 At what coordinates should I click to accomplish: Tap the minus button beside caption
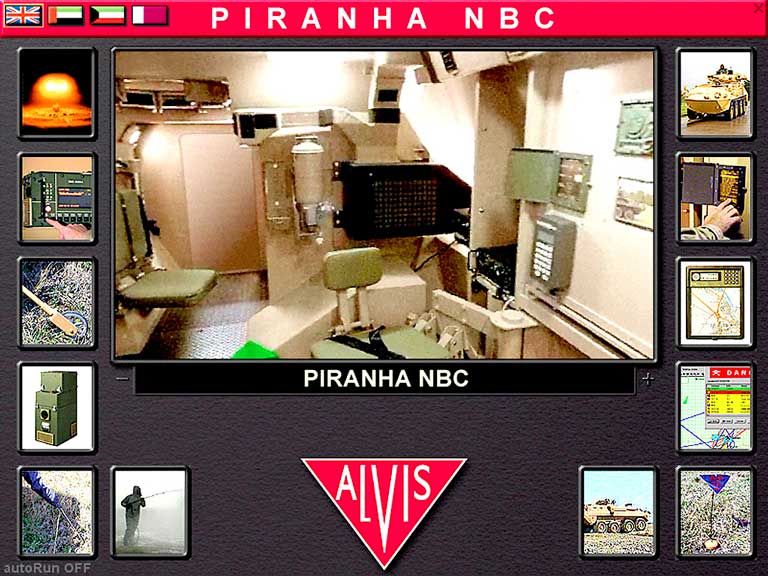point(122,379)
